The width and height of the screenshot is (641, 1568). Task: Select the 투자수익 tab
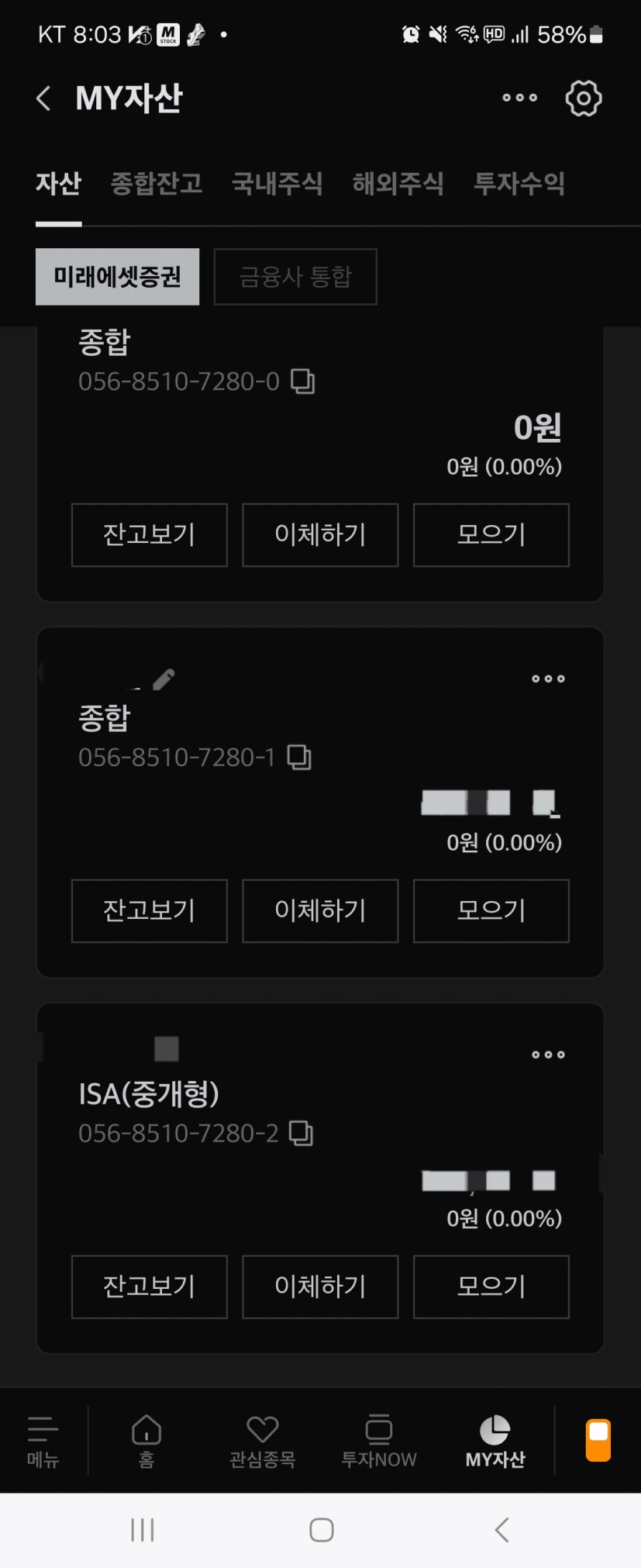519,184
